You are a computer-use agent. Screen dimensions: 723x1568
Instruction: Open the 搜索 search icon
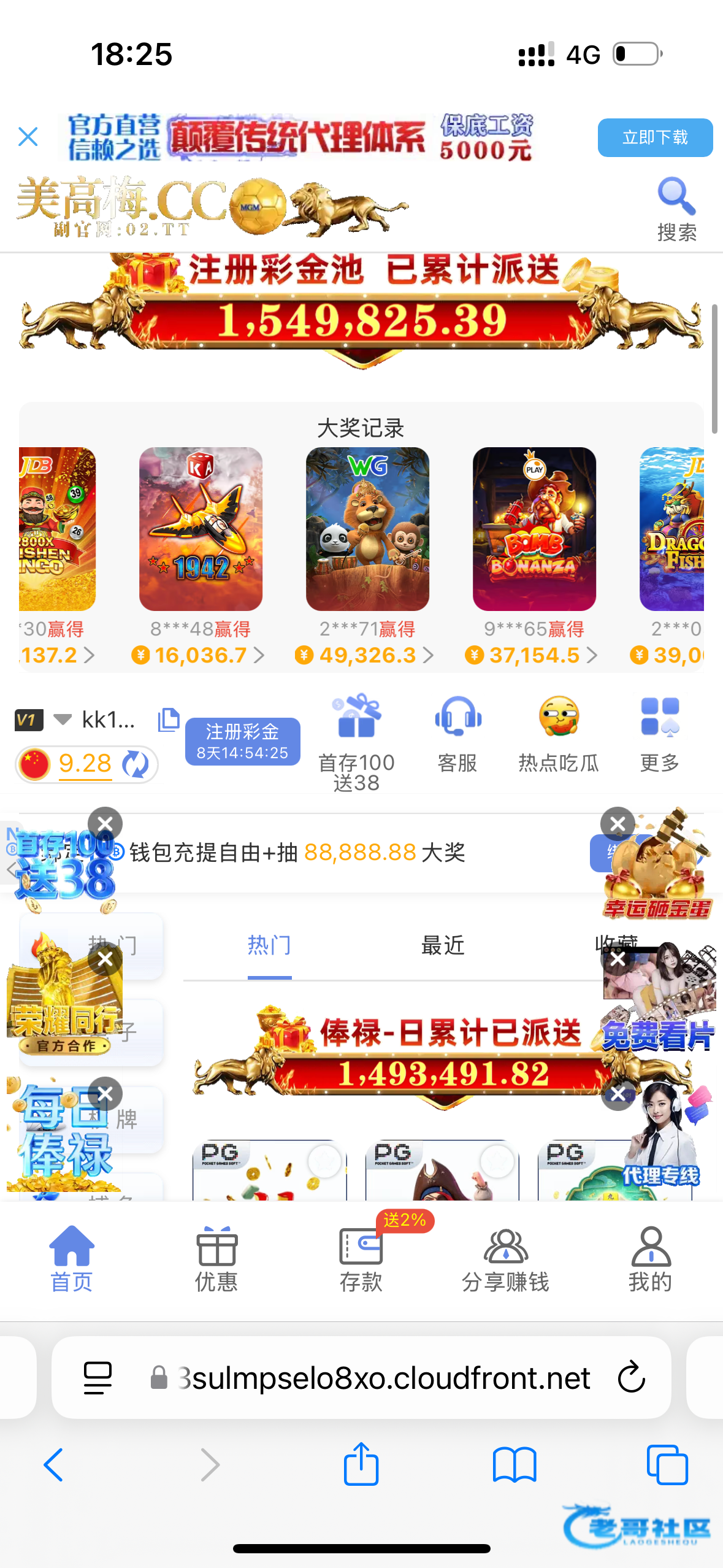tap(676, 209)
